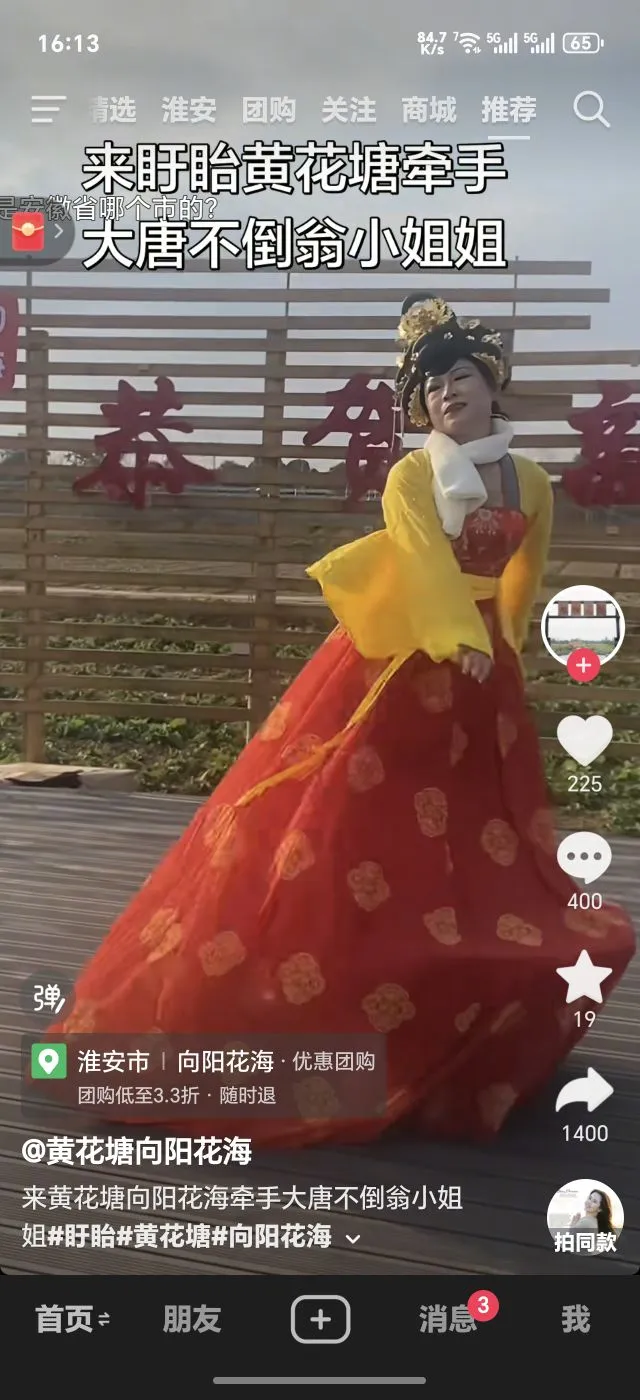Open the comments with 400 replies
Viewport: 640px width, 1400px height.
584,858
